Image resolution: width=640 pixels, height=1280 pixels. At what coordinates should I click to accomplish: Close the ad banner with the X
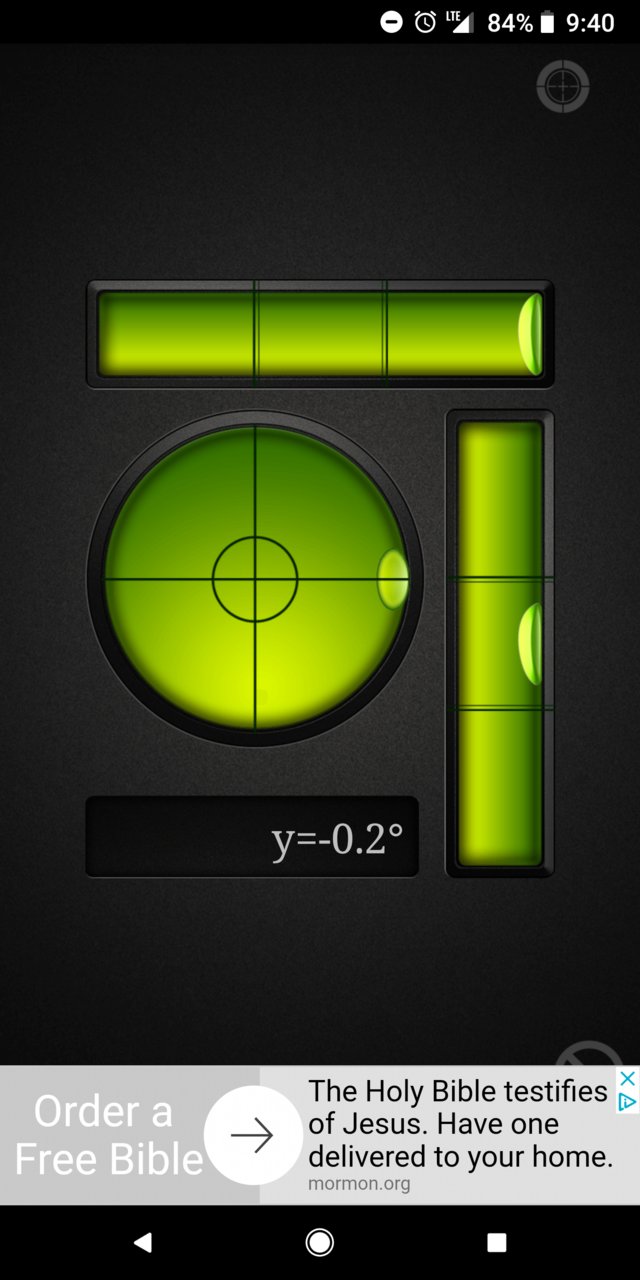coord(627,1079)
